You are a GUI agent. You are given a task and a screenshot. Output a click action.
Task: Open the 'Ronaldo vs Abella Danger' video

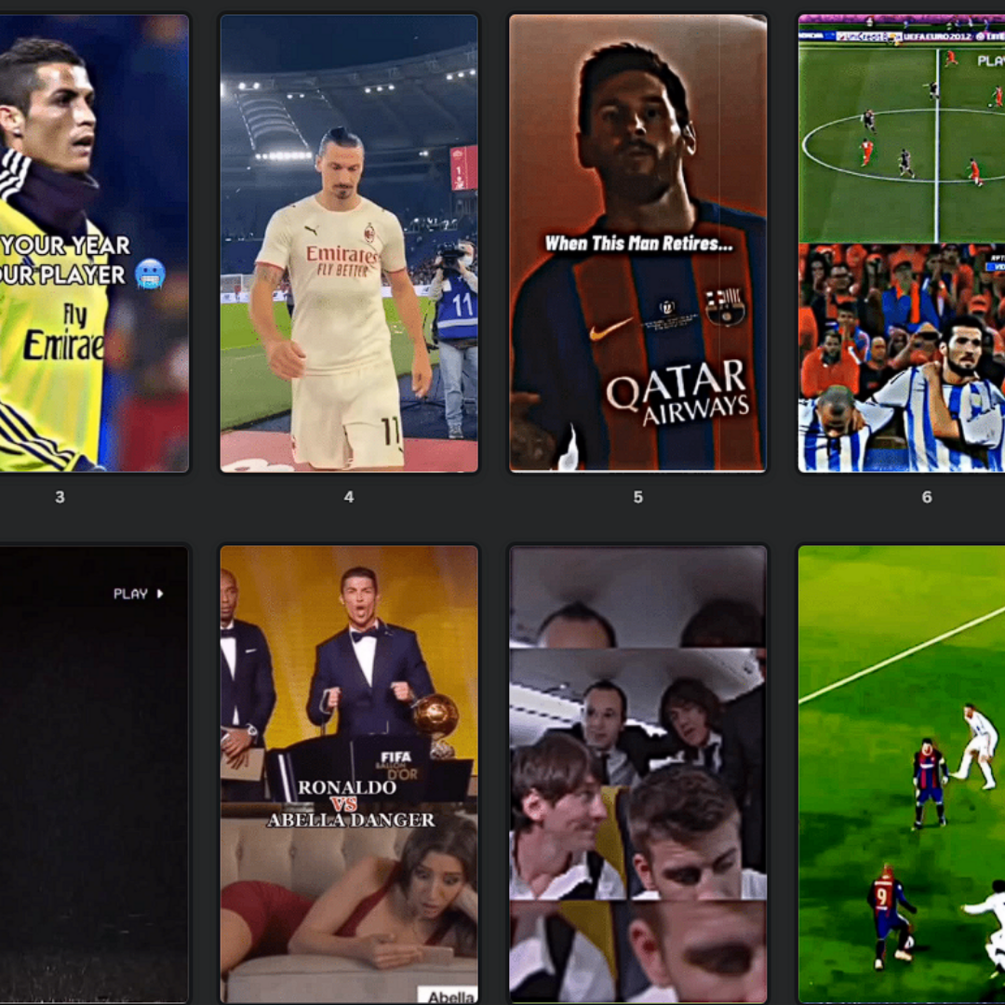click(x=349, y=773)
